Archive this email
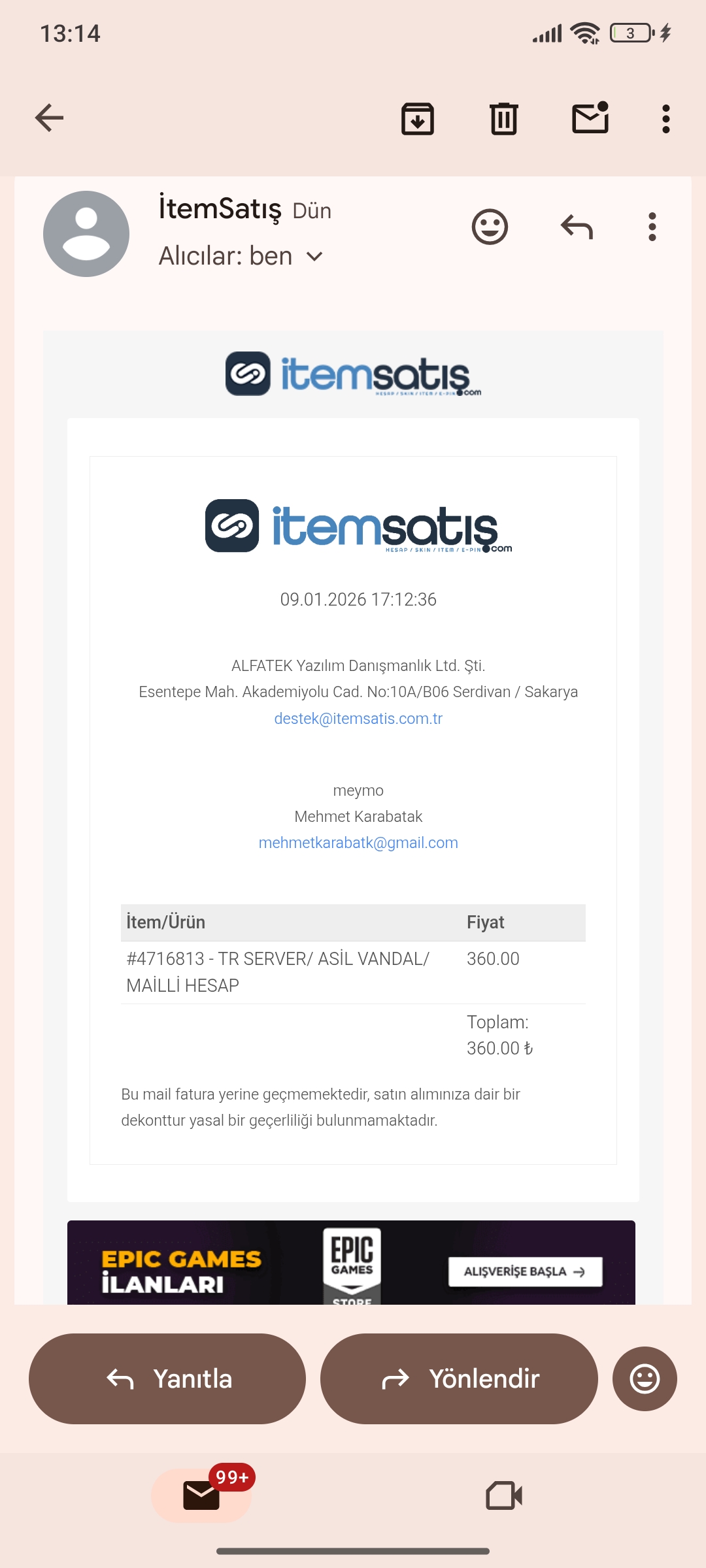This screenshot has width=706, height=1568. coord(418,119)
